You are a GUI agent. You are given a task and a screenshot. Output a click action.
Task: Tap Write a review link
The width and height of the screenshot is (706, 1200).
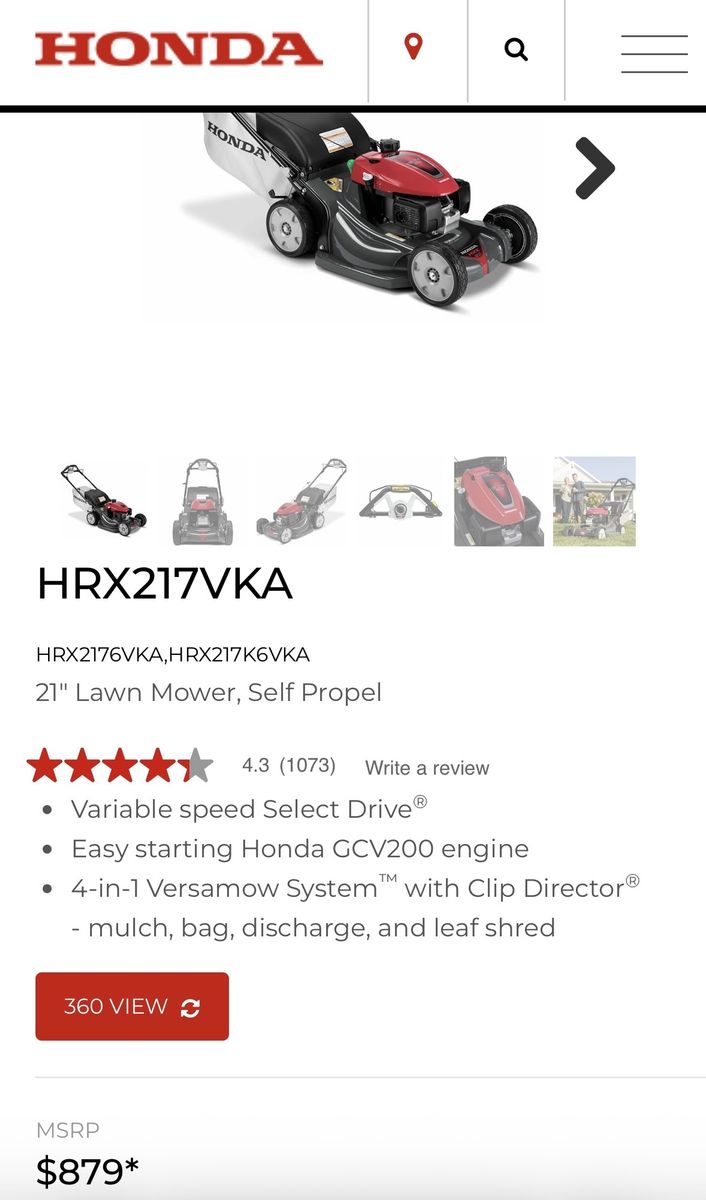point(427,768)
